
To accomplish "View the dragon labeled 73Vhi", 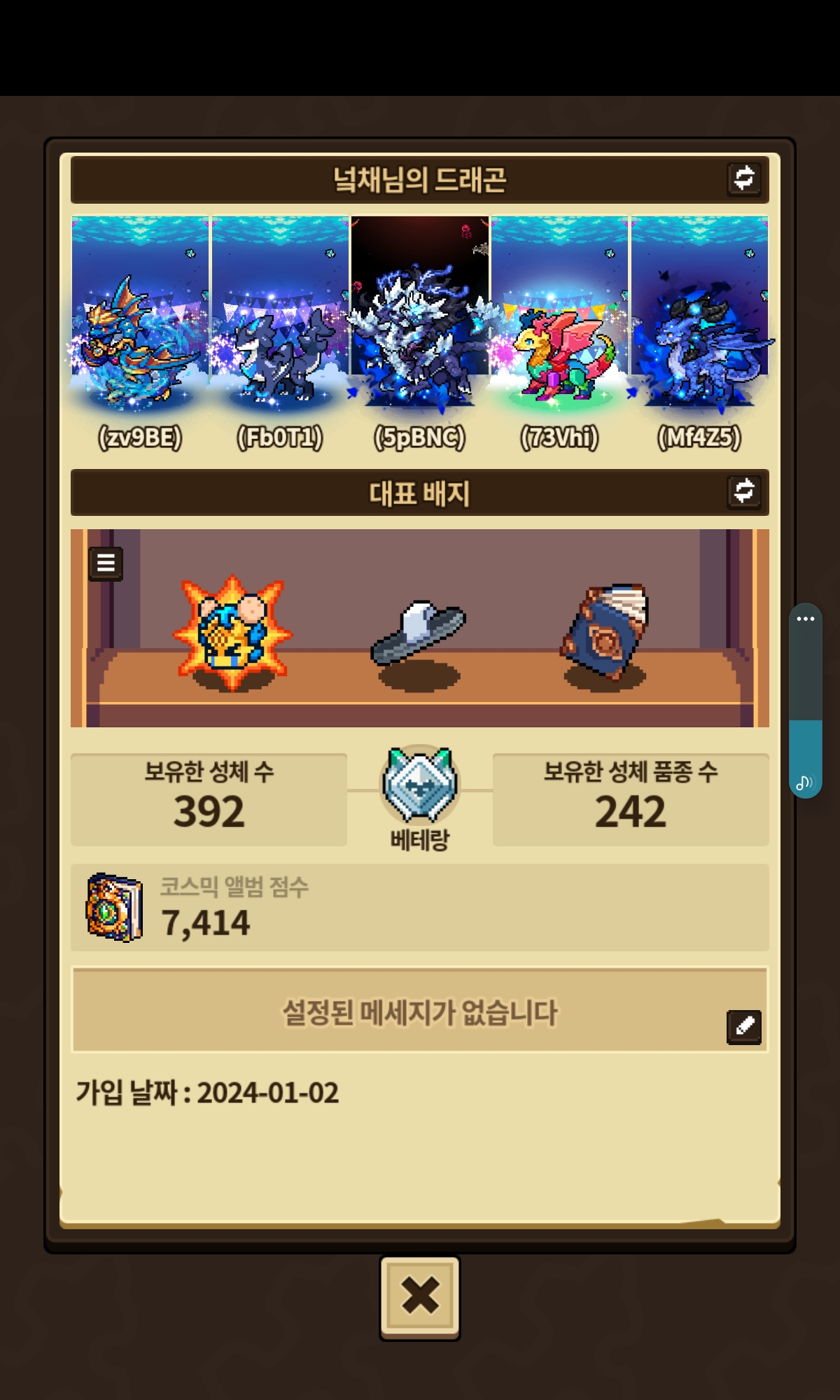I will point(560,329).
